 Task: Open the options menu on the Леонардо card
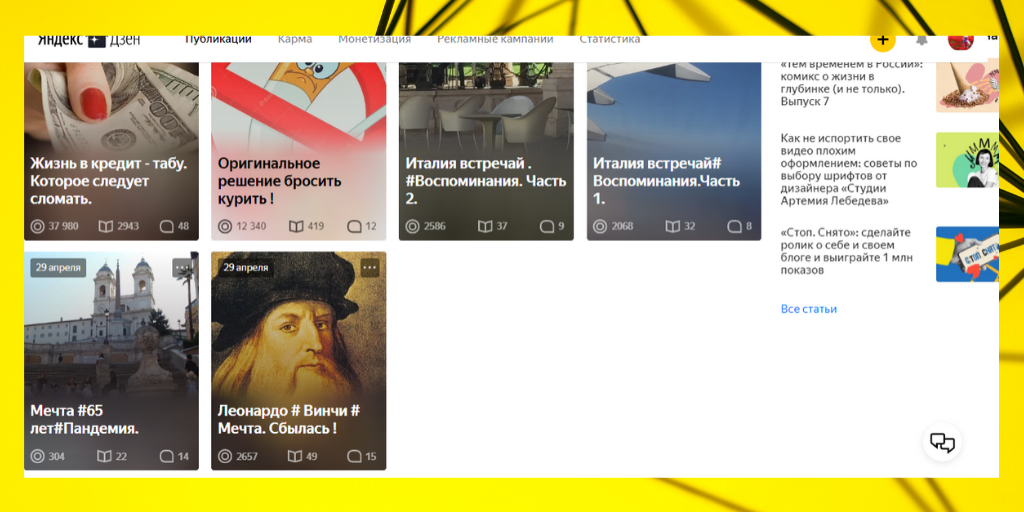370,268
